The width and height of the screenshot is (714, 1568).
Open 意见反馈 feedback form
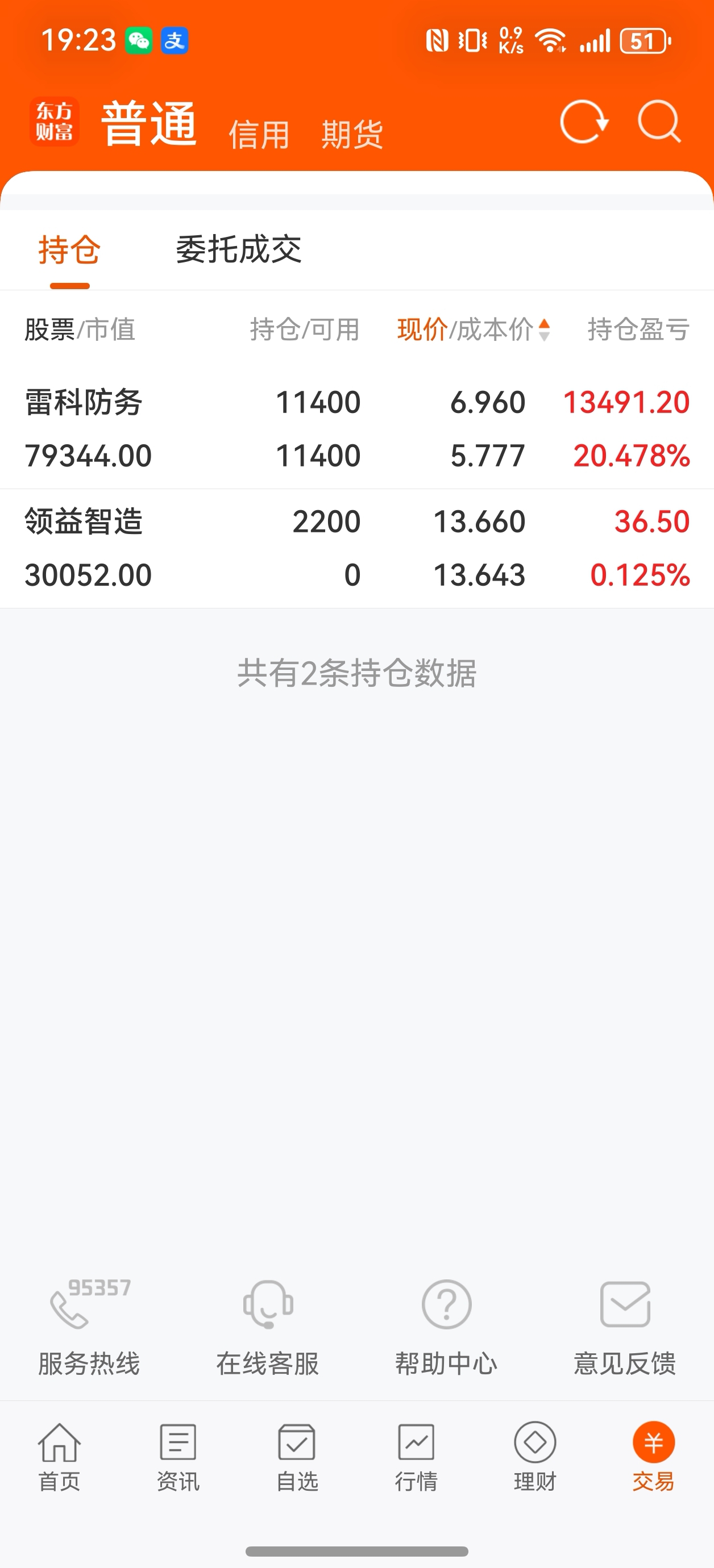click(x=625, y=1327)
